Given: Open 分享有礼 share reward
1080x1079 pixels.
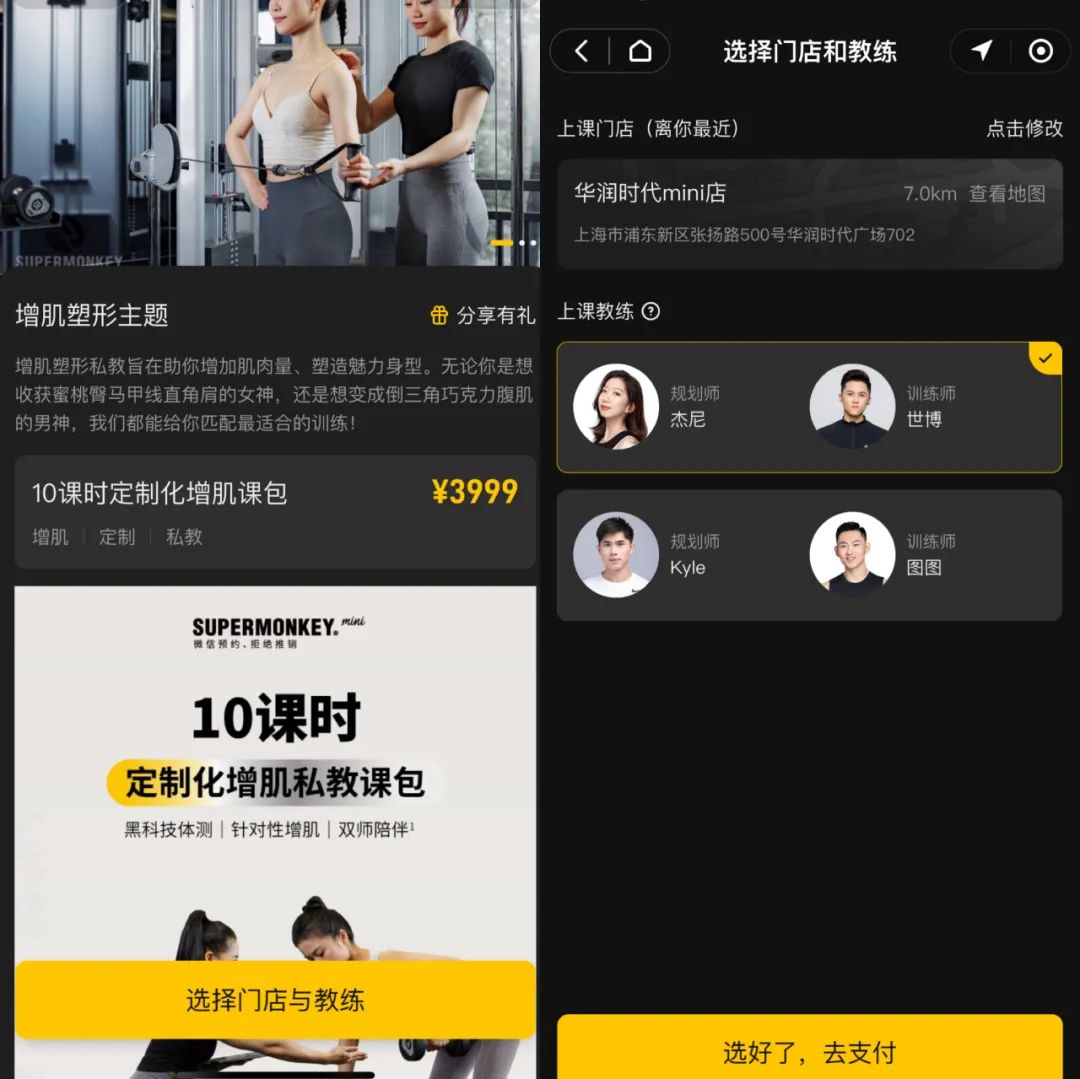Looking at the screenshot, I should click(483, 316).
